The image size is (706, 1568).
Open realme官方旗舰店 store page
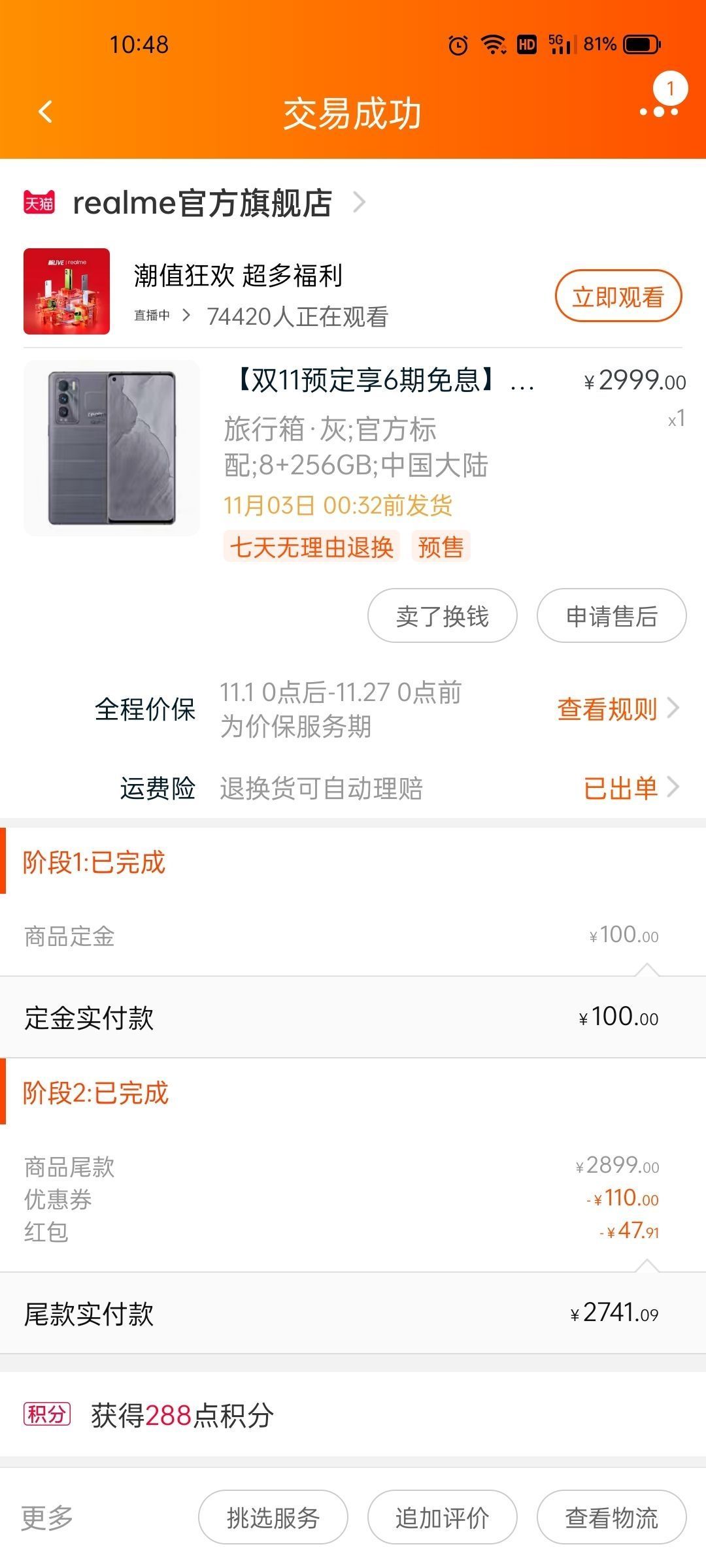(x=202, y=203)
